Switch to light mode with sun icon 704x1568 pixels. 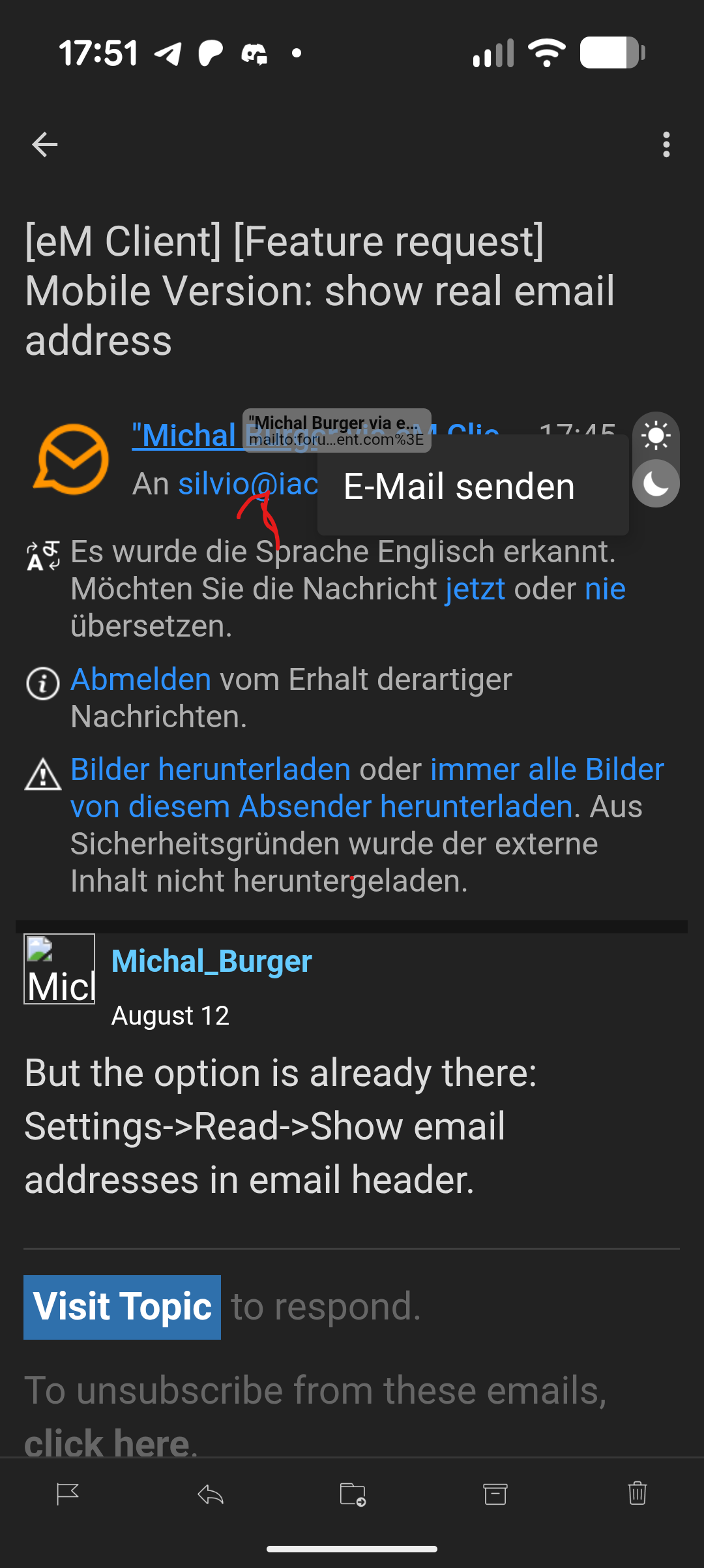656,436
